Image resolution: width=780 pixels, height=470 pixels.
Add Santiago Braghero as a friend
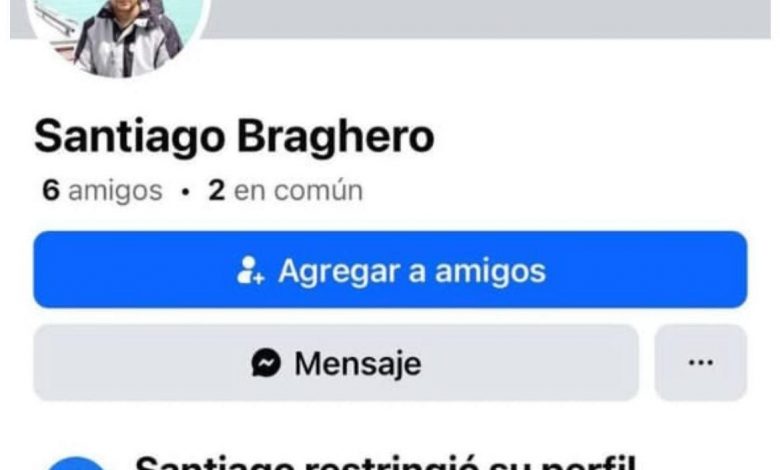390,270
